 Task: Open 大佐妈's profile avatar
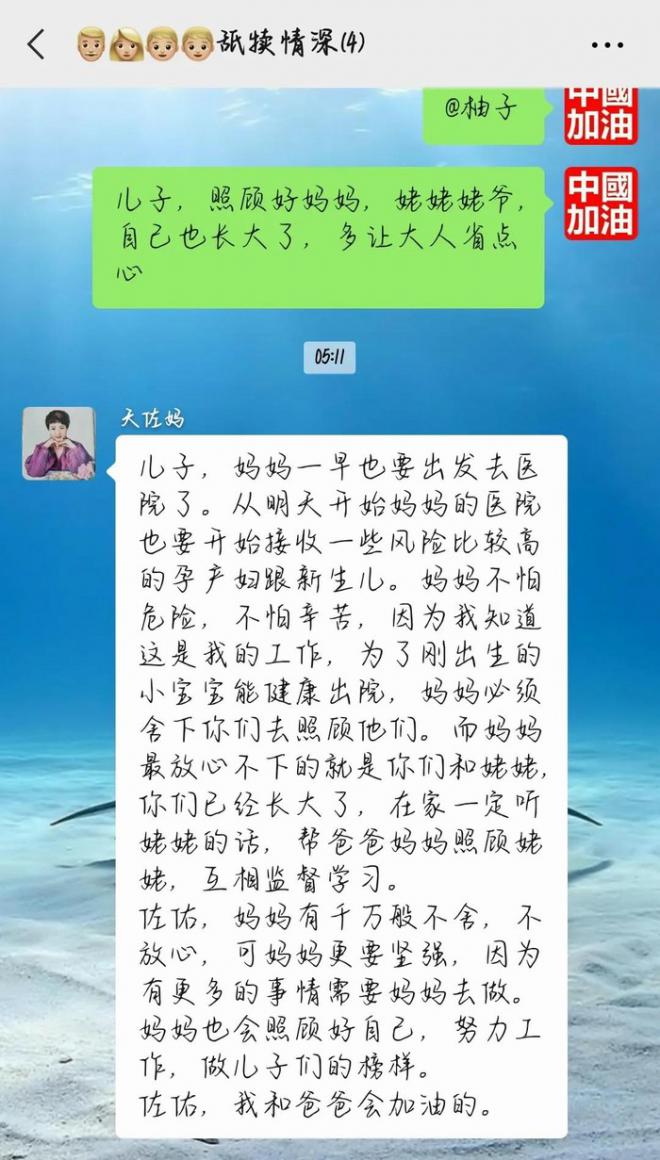[x=59, y=444]
